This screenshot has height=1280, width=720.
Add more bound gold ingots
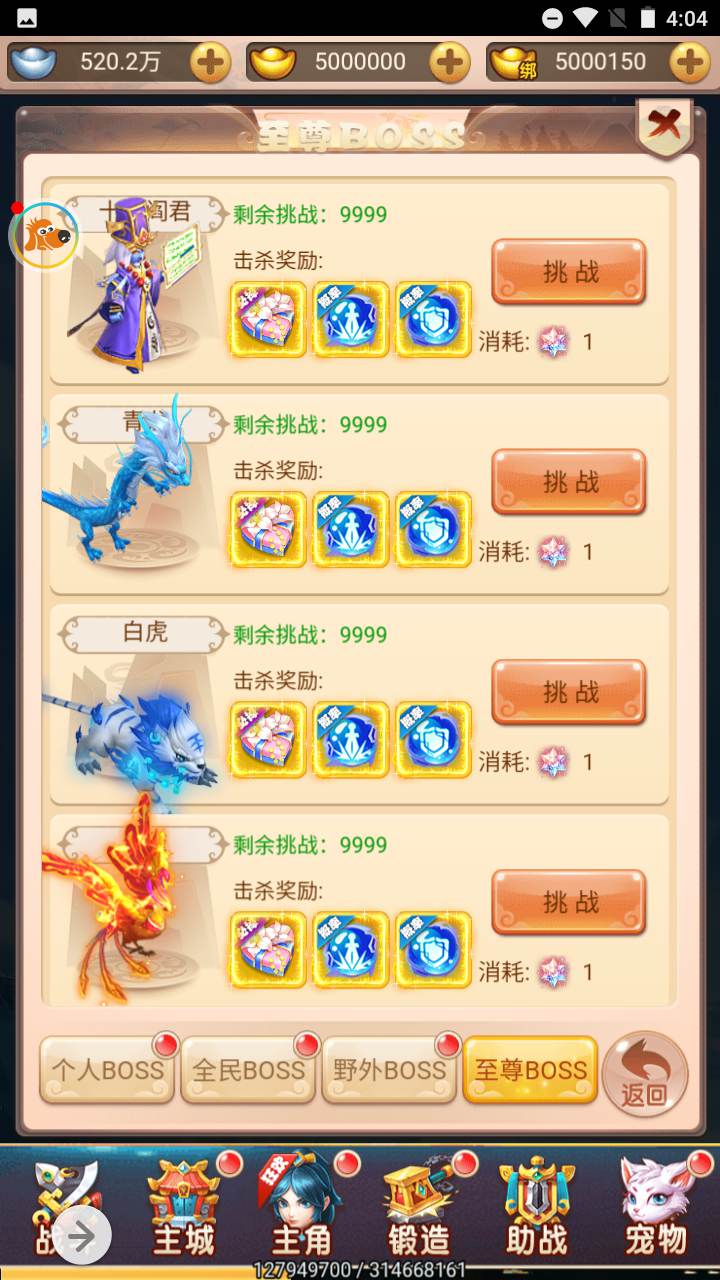click(x=689, y=63)
